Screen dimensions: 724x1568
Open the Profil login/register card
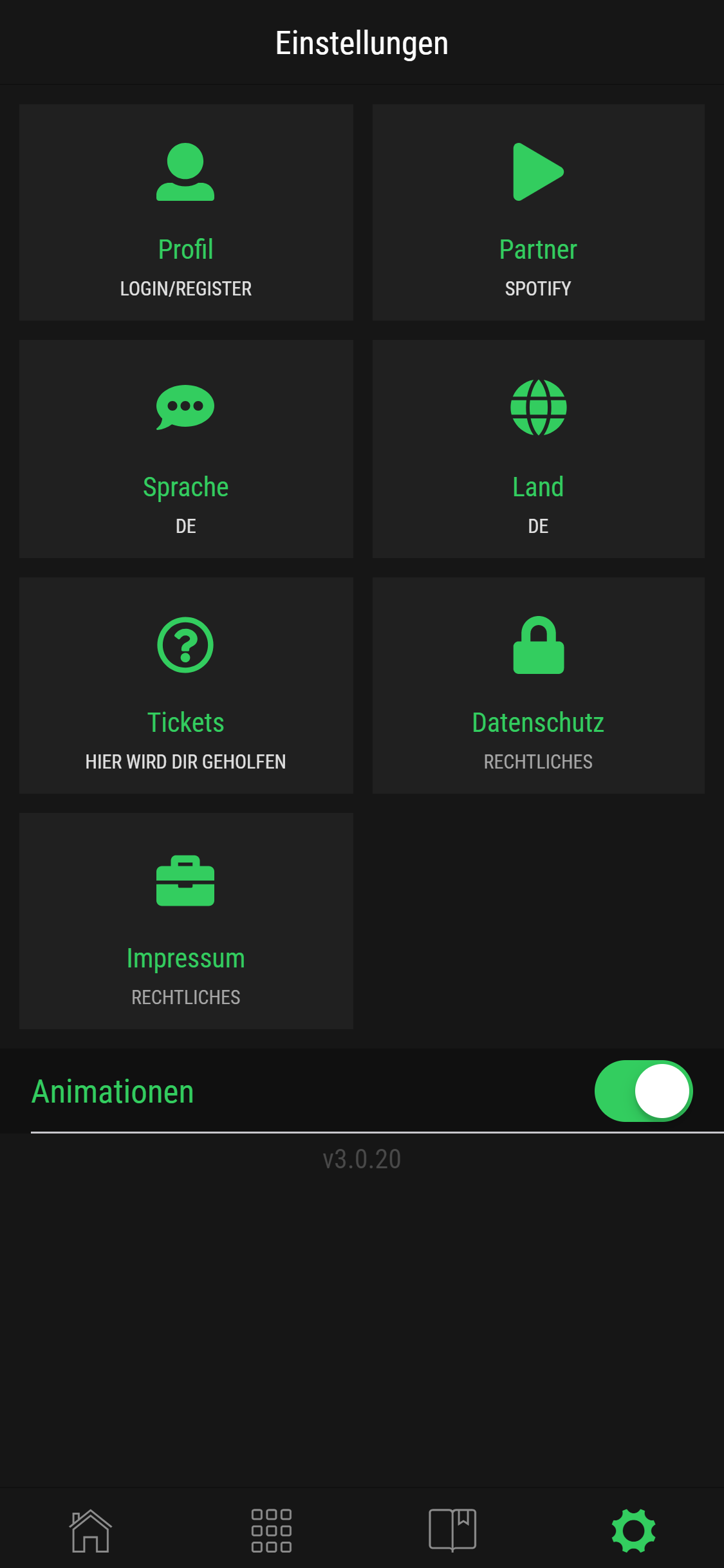coord(186,212)
